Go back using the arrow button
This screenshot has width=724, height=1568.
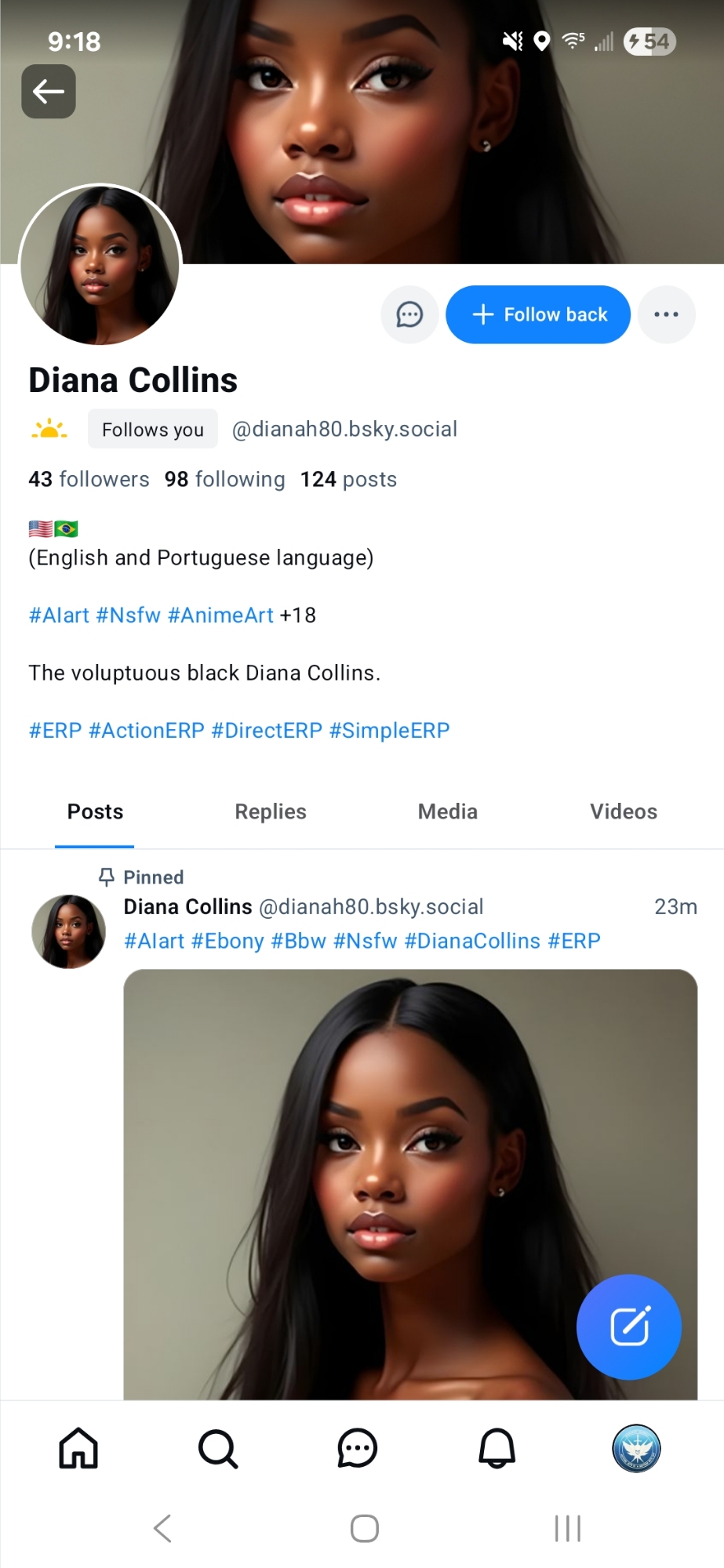[x=49, y=92]
